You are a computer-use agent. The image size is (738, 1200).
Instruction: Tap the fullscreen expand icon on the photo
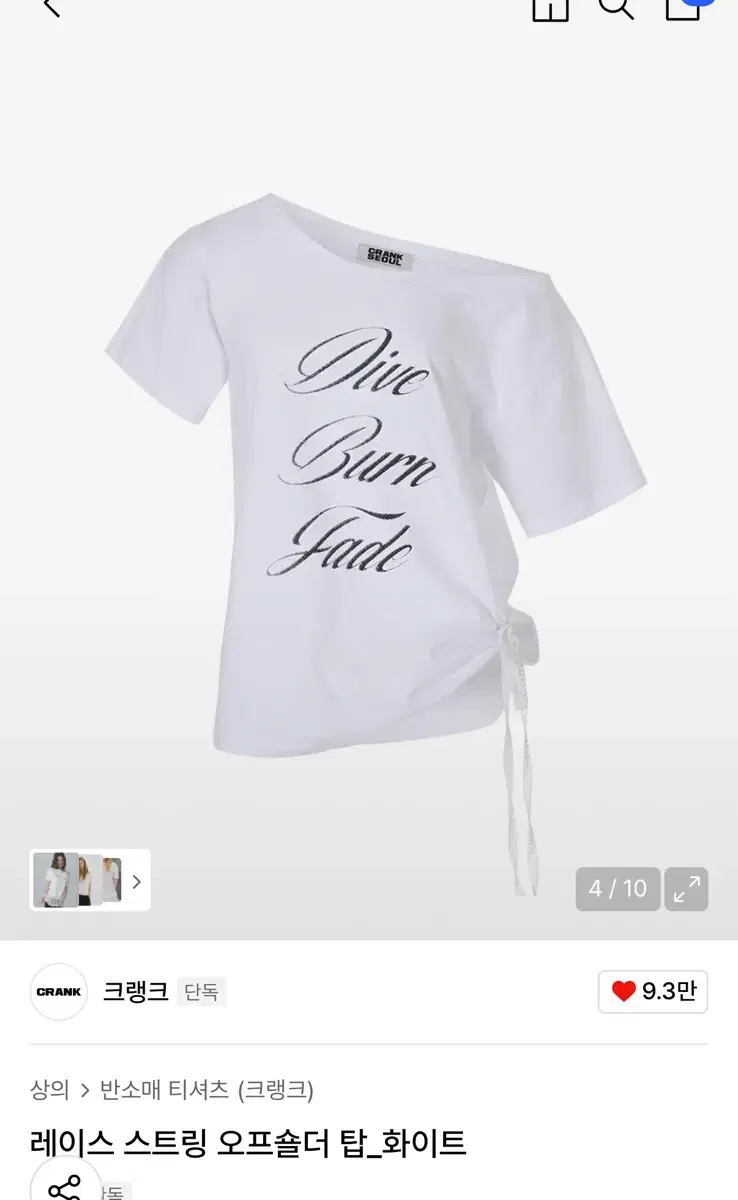(x=688, y=886)
